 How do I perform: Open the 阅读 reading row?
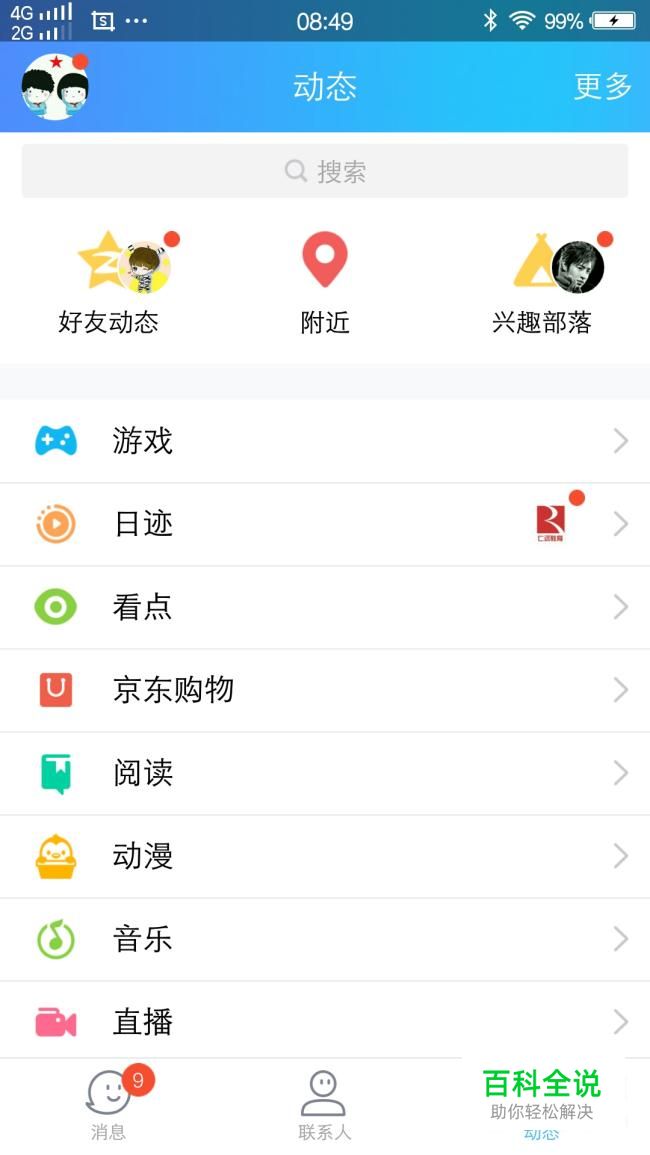click(x=325, y=773)
